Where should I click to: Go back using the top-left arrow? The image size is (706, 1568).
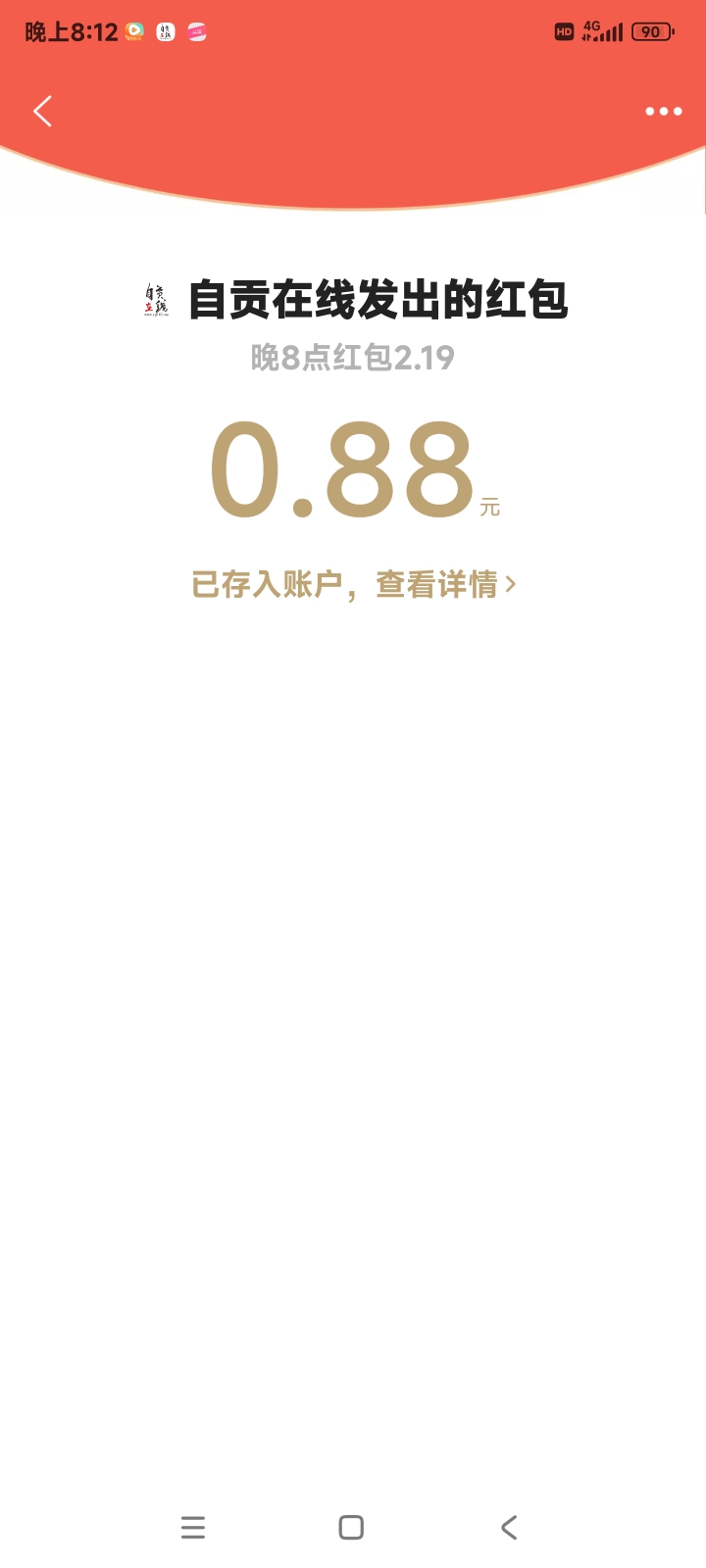pyautogui.click(x=42, y=112)
